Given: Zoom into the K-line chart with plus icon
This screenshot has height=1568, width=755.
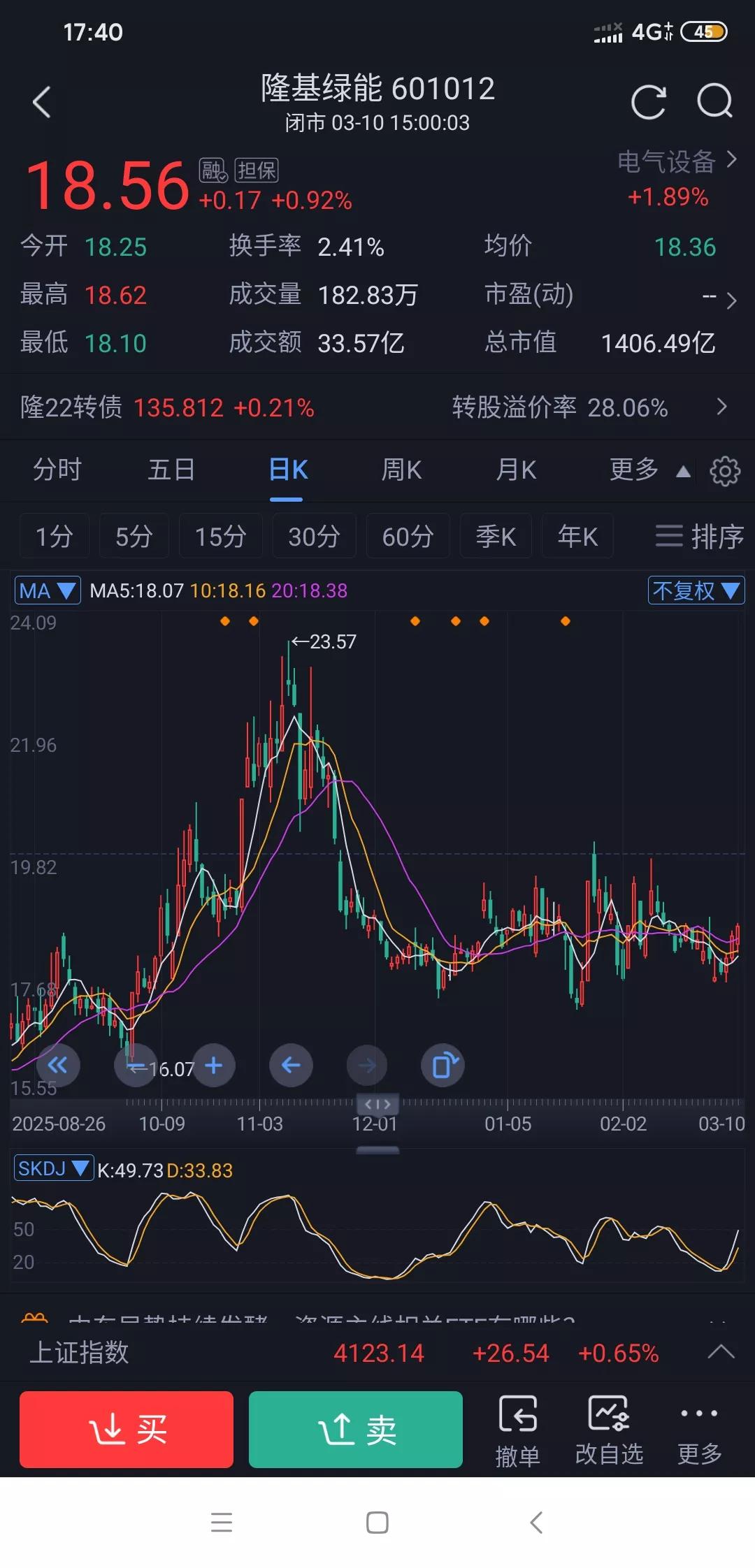Looking at the screenshot, I should [213, 1066].
